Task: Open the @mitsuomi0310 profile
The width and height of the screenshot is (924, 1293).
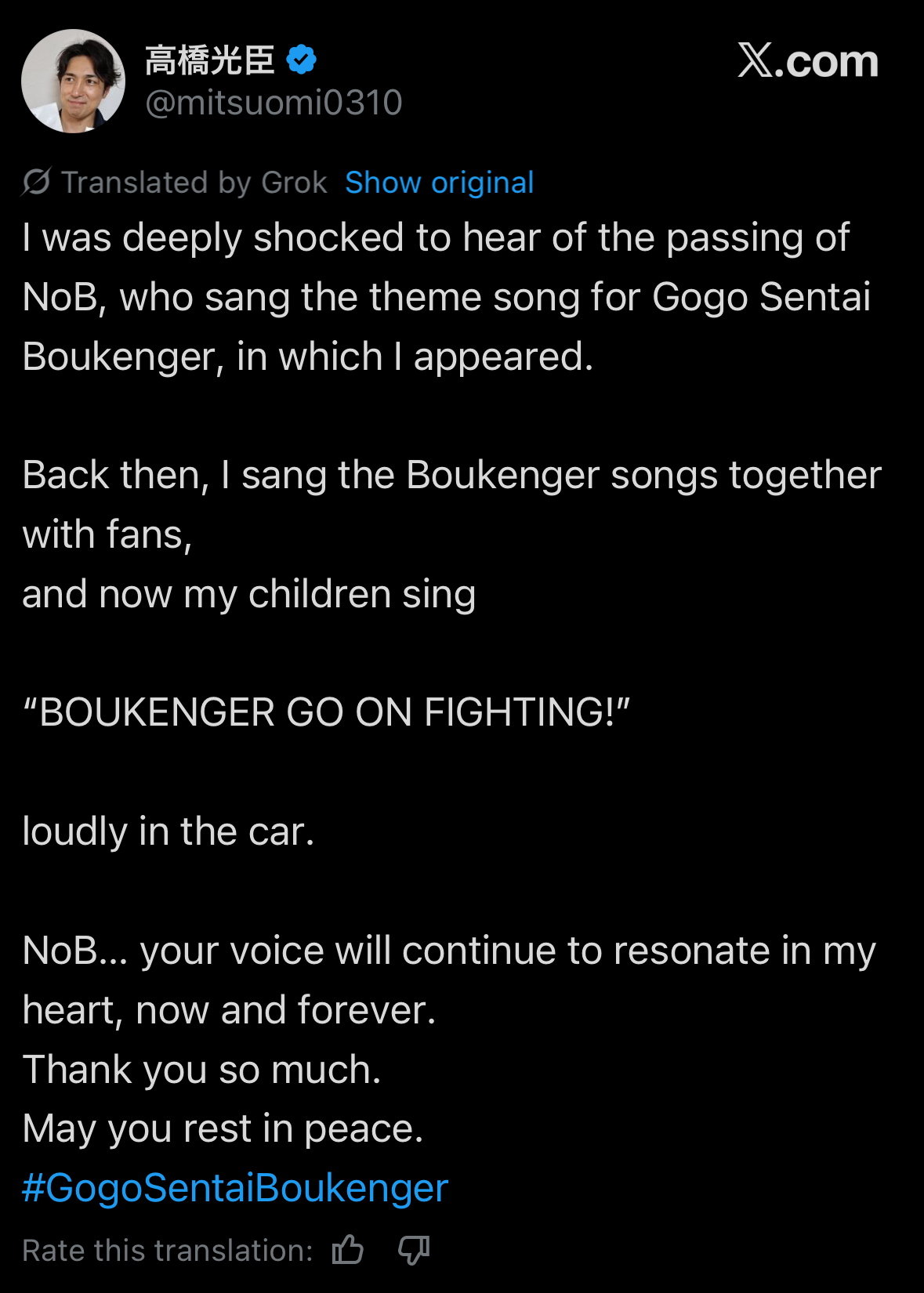Action: click(x=274, y=103)
